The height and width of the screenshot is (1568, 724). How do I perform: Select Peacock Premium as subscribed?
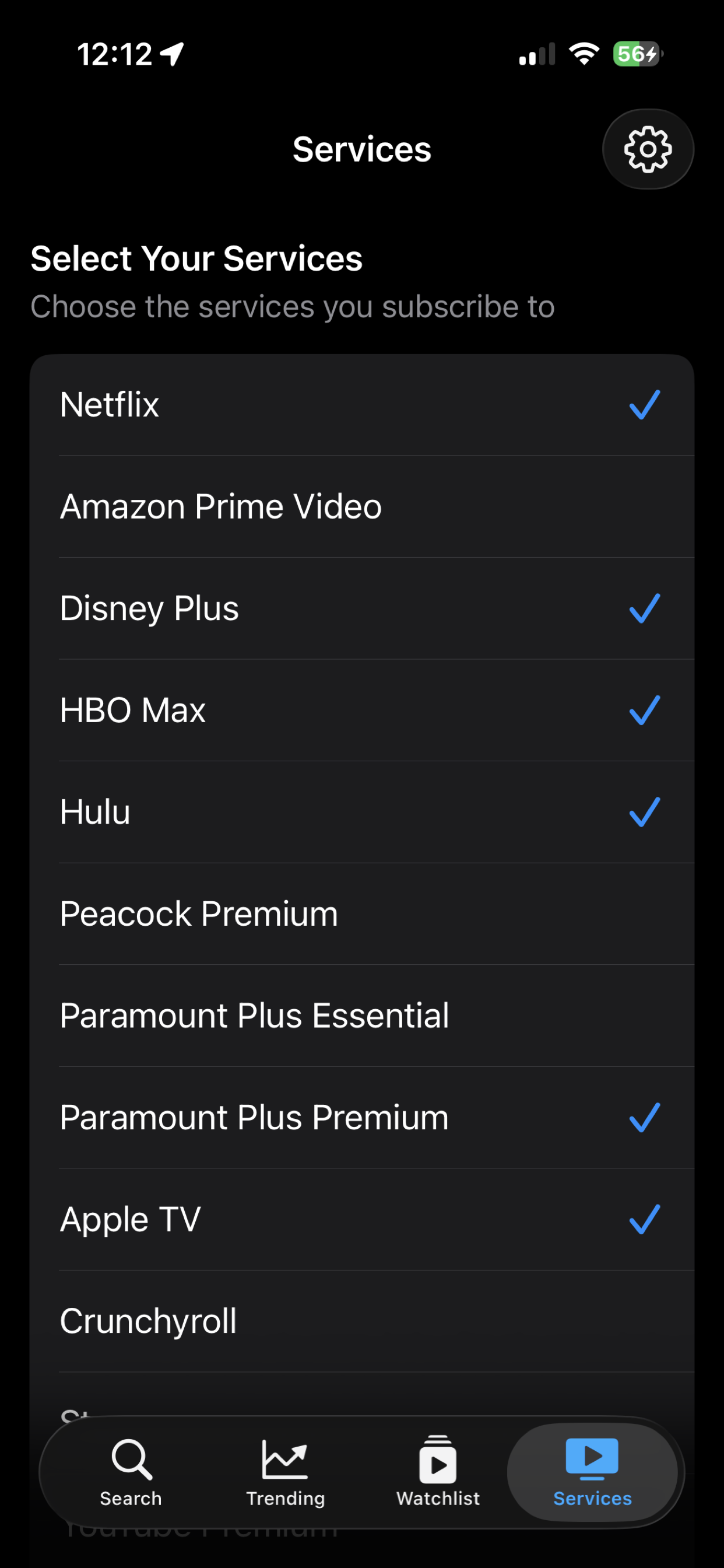pyautogui.click(x=362, y=914)
